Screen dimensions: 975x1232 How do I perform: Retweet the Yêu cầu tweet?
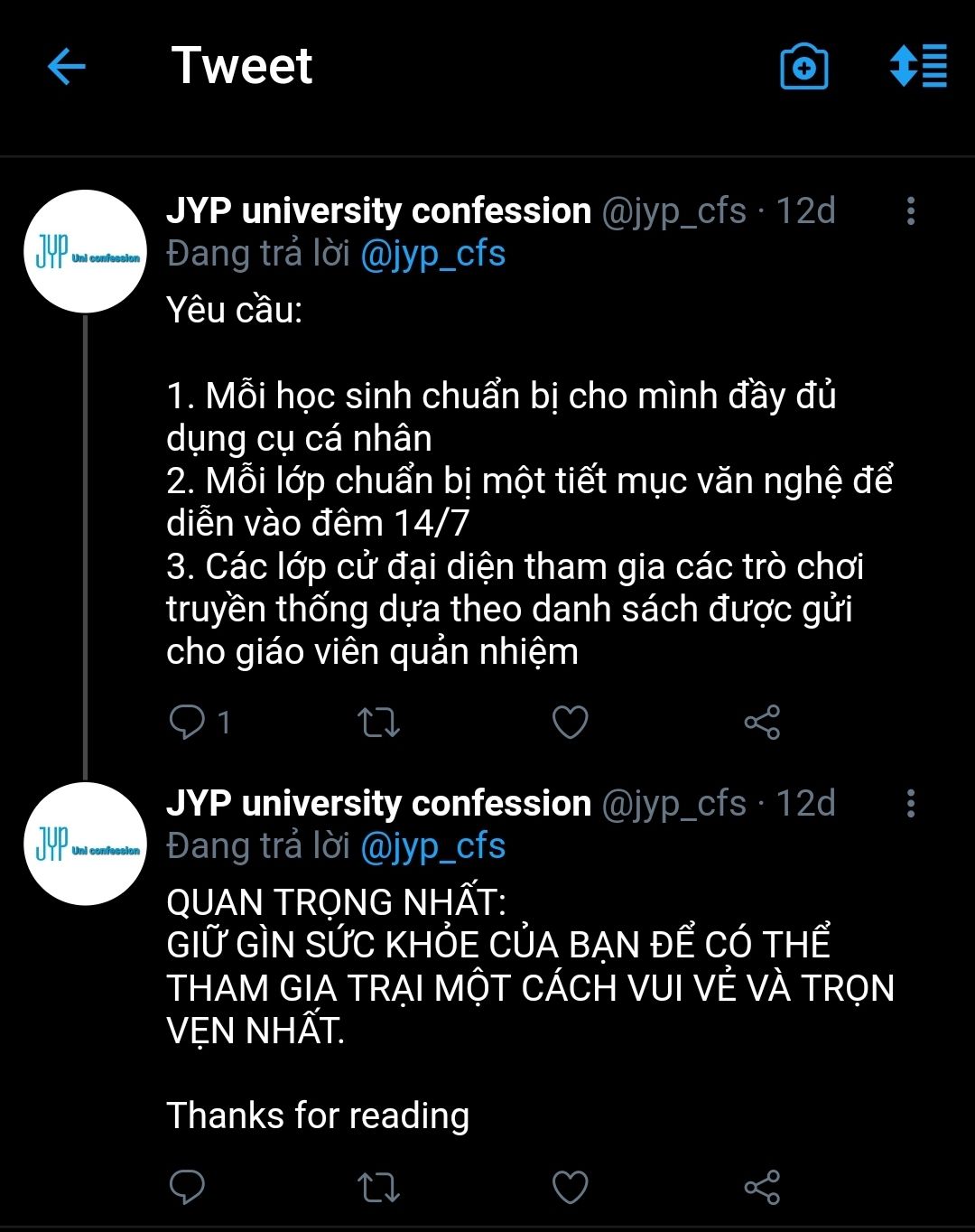coord(378,723)
